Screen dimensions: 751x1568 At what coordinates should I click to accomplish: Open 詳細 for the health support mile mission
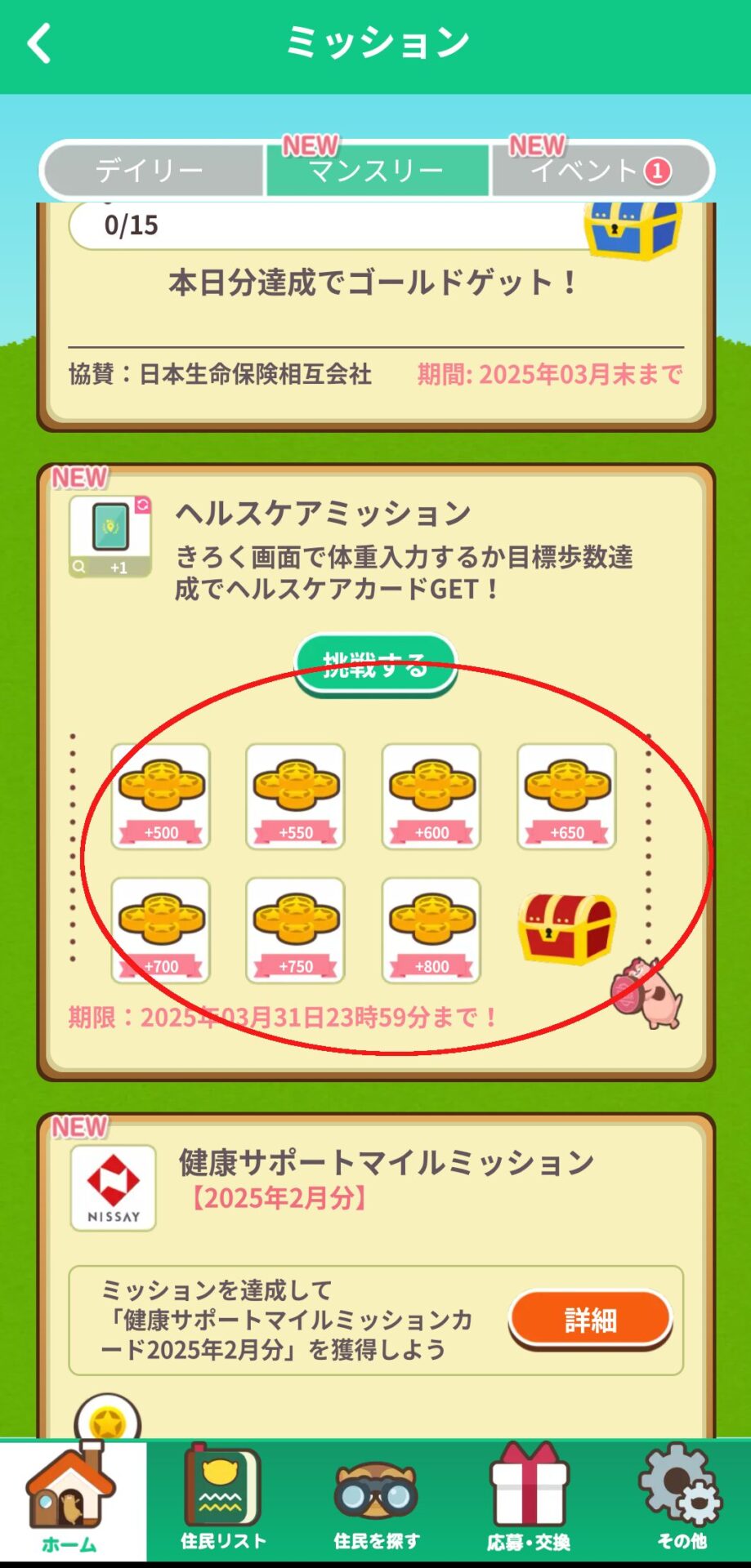[x=590, y=1319]
